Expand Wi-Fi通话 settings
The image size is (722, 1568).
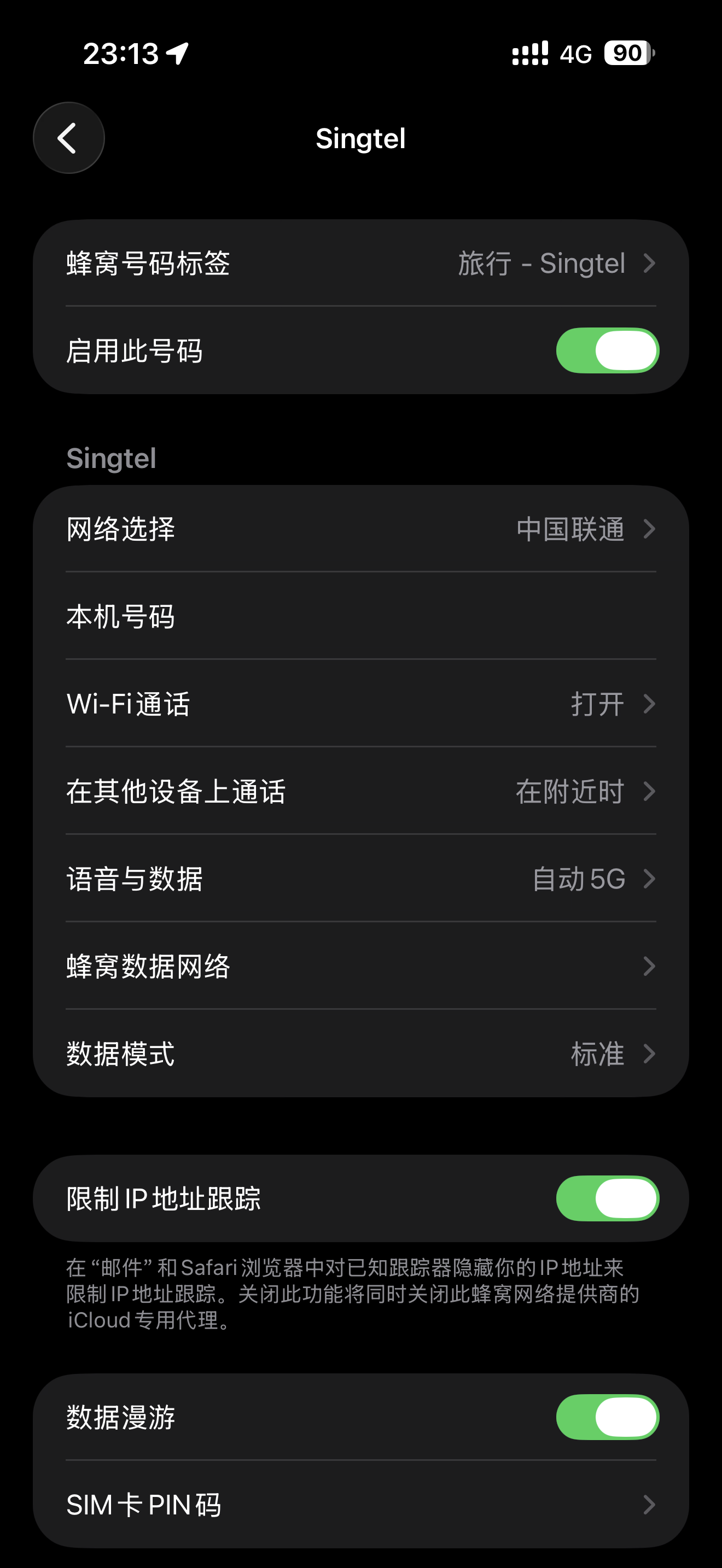click(361, 704)
